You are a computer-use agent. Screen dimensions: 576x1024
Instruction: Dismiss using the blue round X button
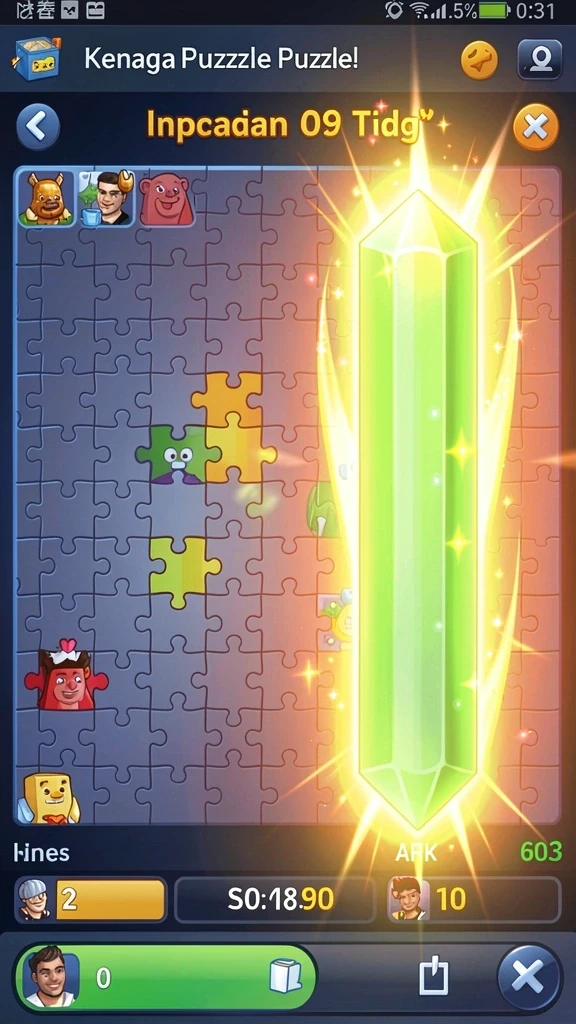pyautogui.click(x=528, y=978)
